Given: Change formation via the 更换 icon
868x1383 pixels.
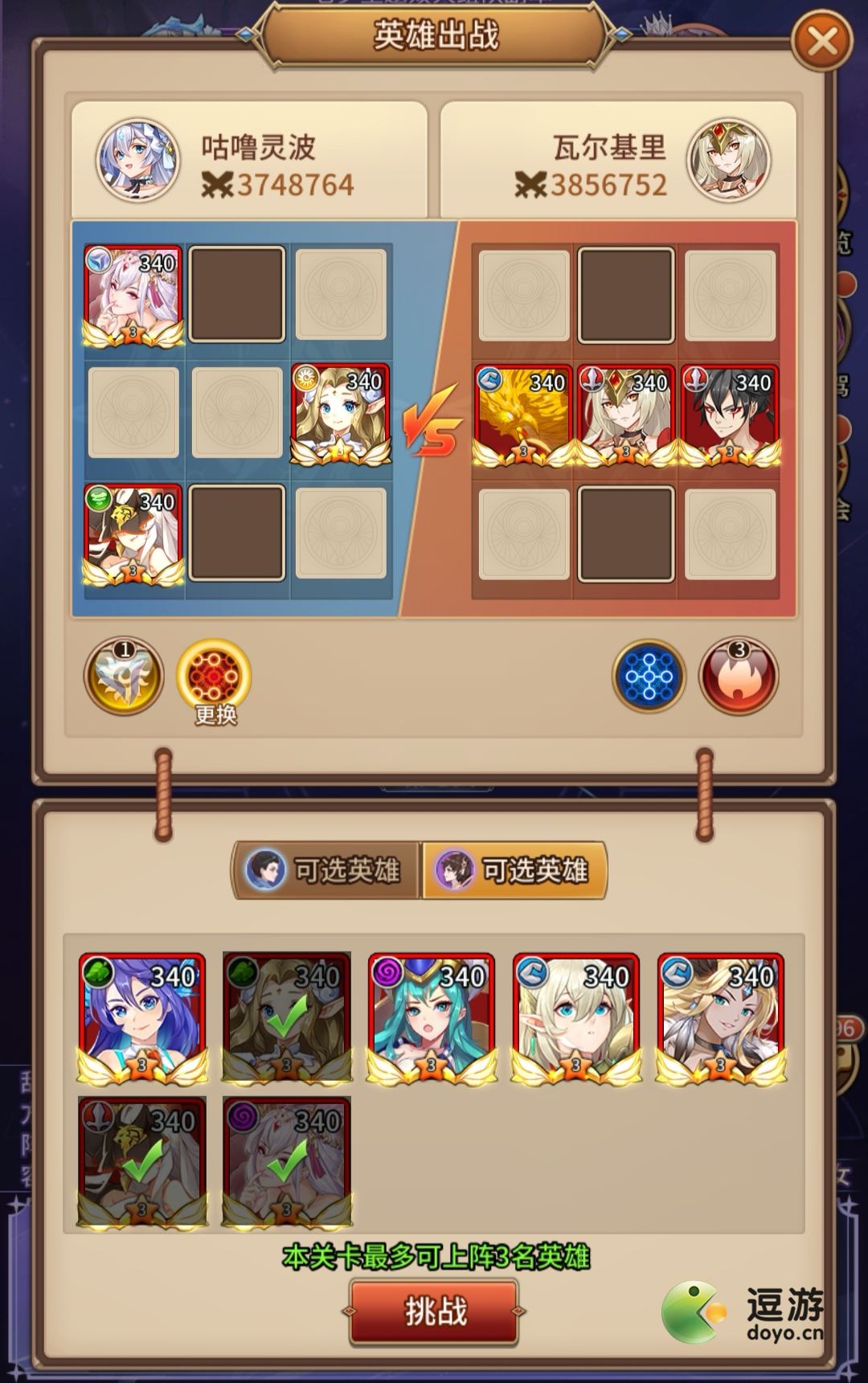Looking at the screenshot, I should coord(214,679).
